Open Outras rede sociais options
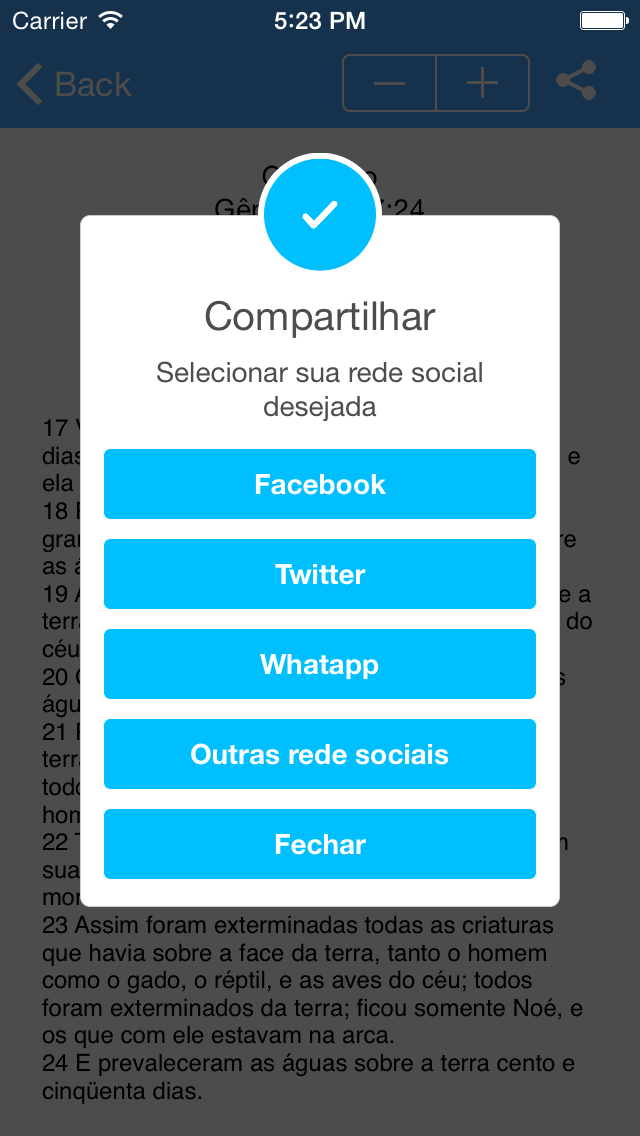 [x=320, y=753]
